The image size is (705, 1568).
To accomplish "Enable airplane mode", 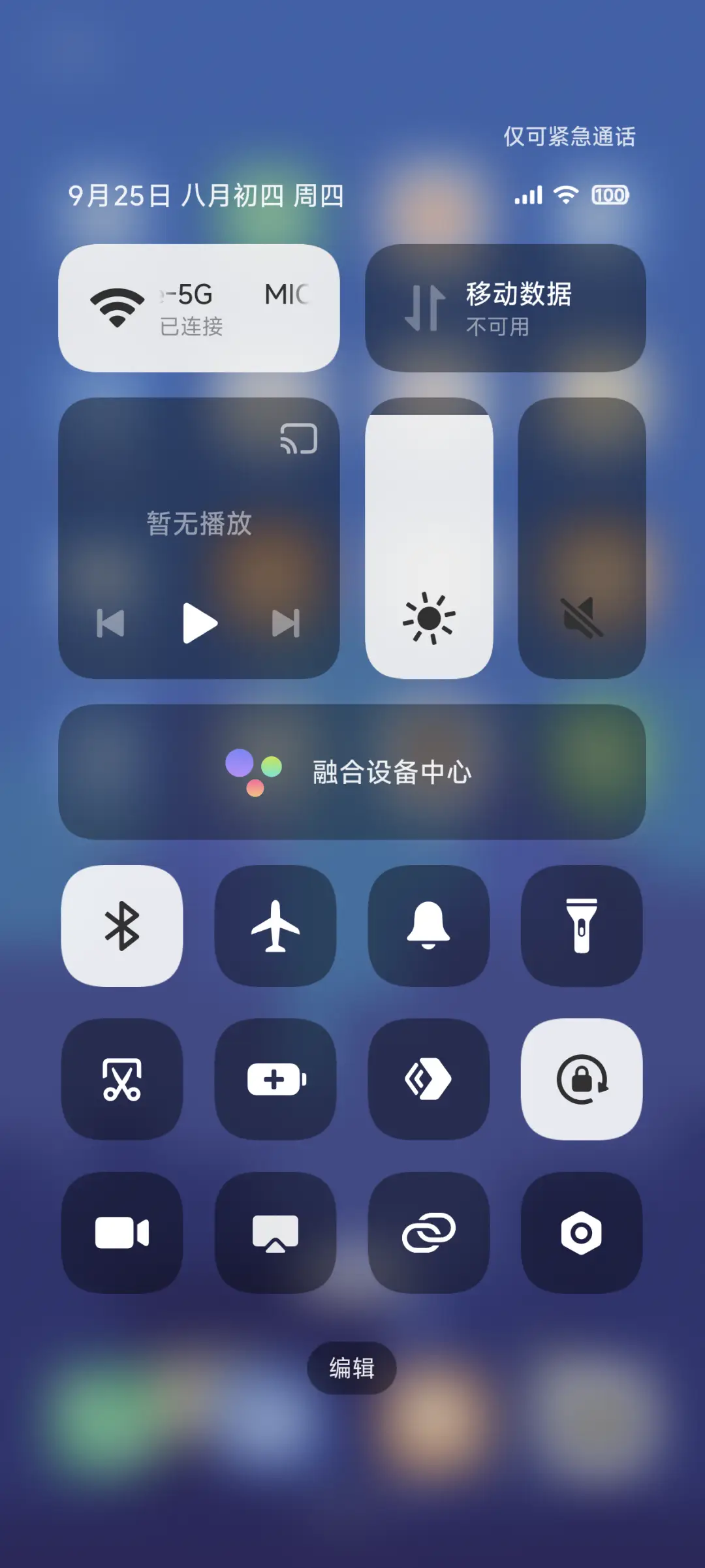I will click(x=275, y=927).
